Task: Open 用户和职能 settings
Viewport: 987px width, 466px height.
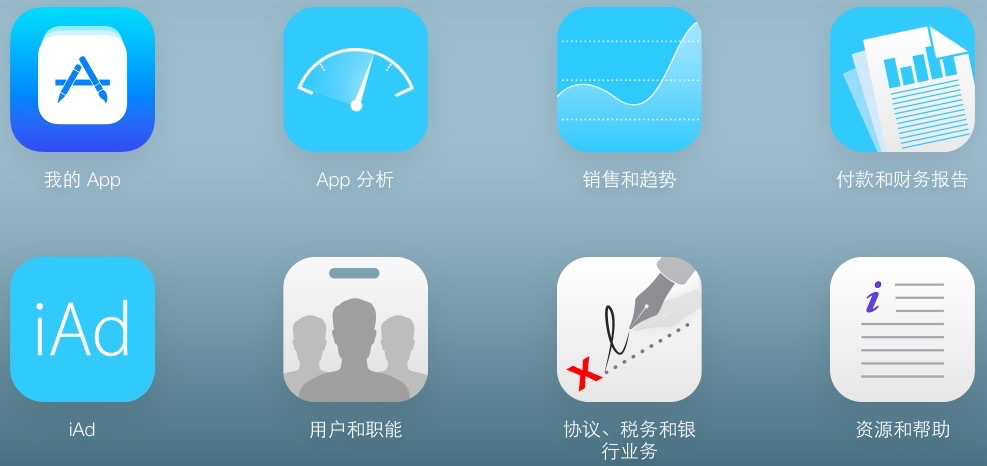Action: [355, 329]
